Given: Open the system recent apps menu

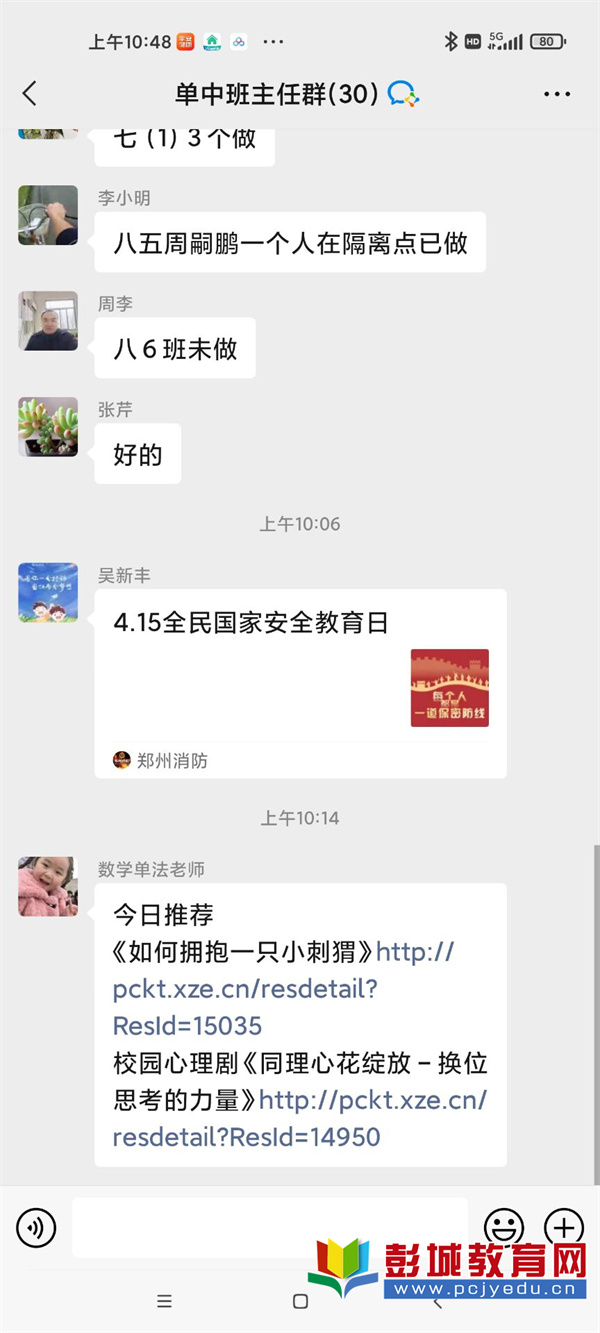Looking at the screenshot, I should pyautogui.click(x=165, y=1301).
